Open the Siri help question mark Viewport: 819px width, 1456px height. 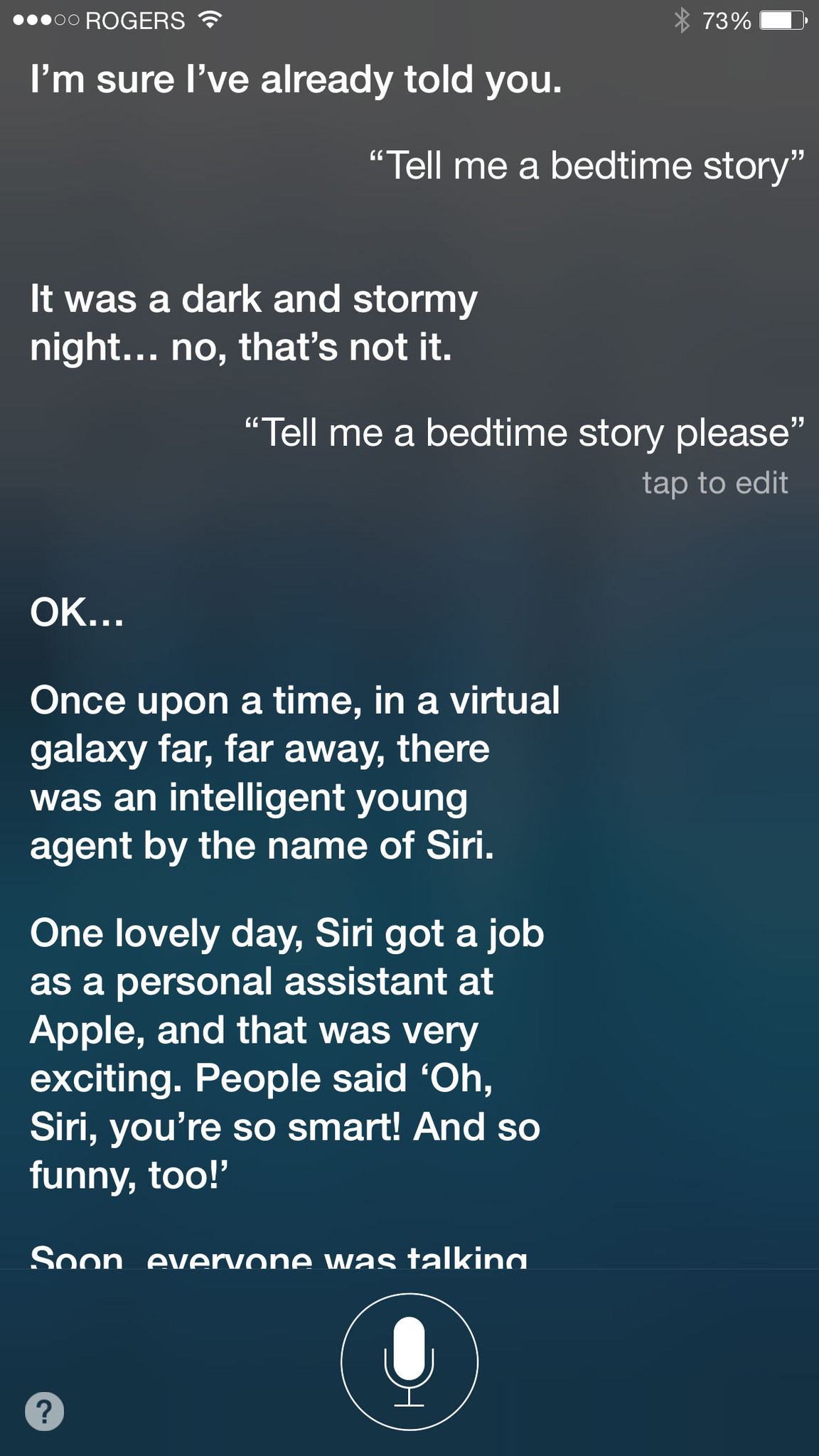click(x=45, y=1410)
